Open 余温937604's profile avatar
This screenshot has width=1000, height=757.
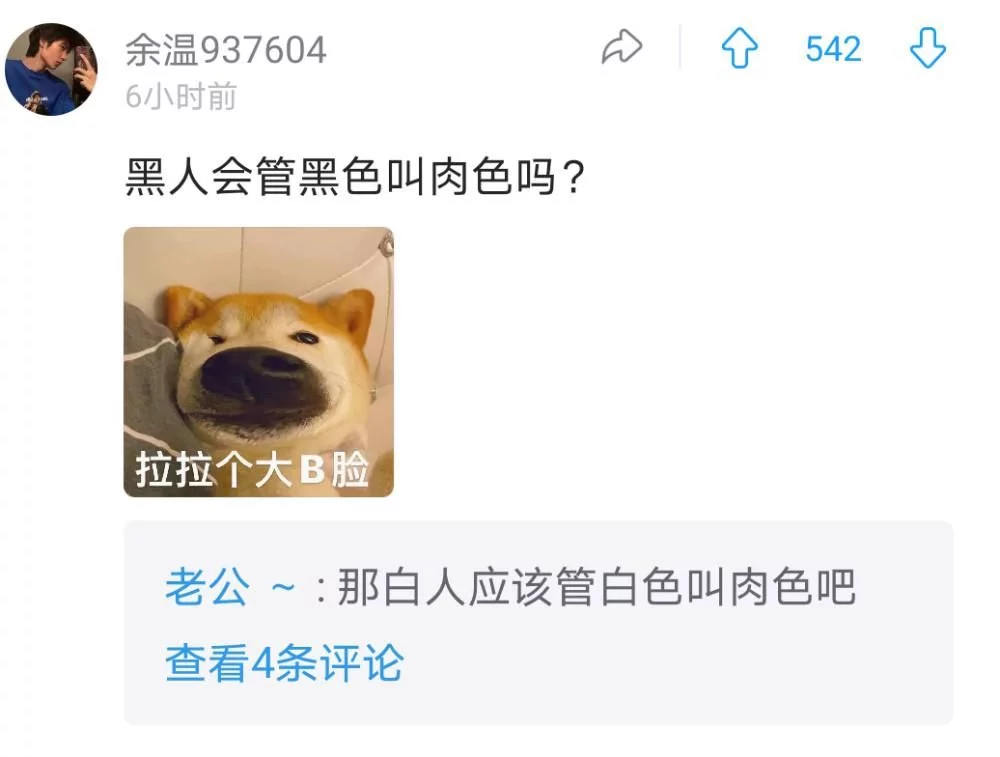point(51,69)
